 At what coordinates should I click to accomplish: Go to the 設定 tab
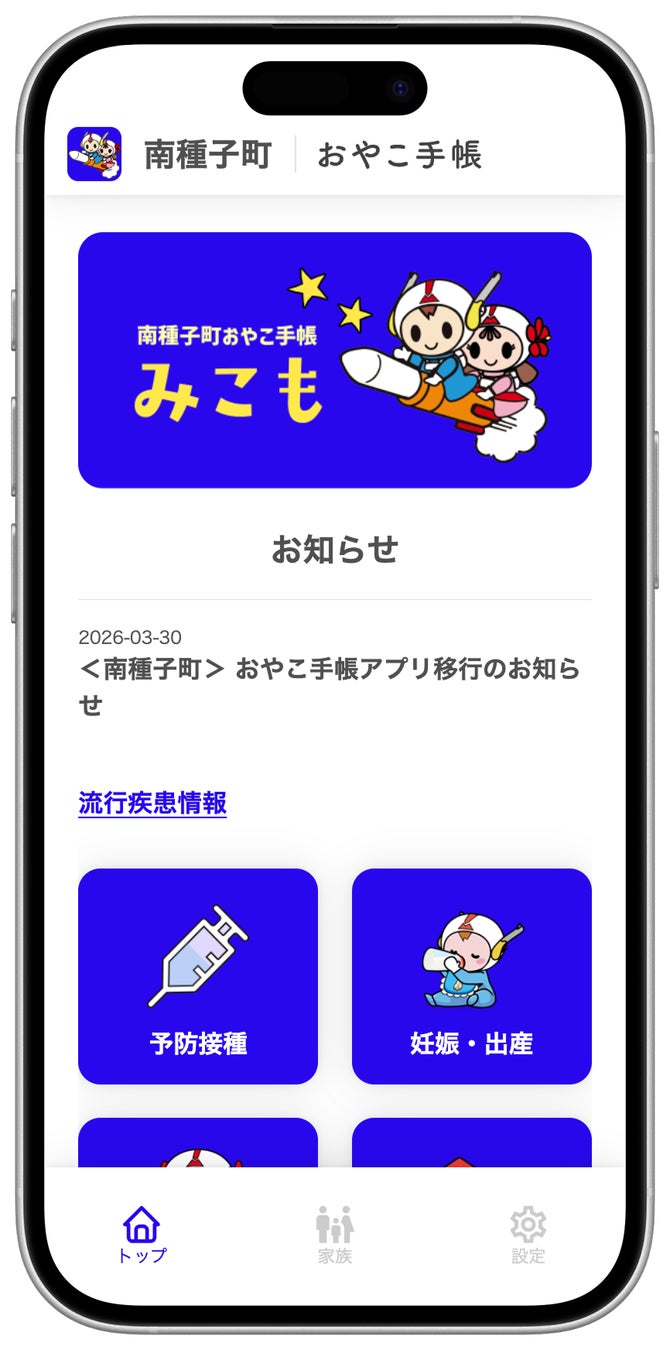(528, 1235)
